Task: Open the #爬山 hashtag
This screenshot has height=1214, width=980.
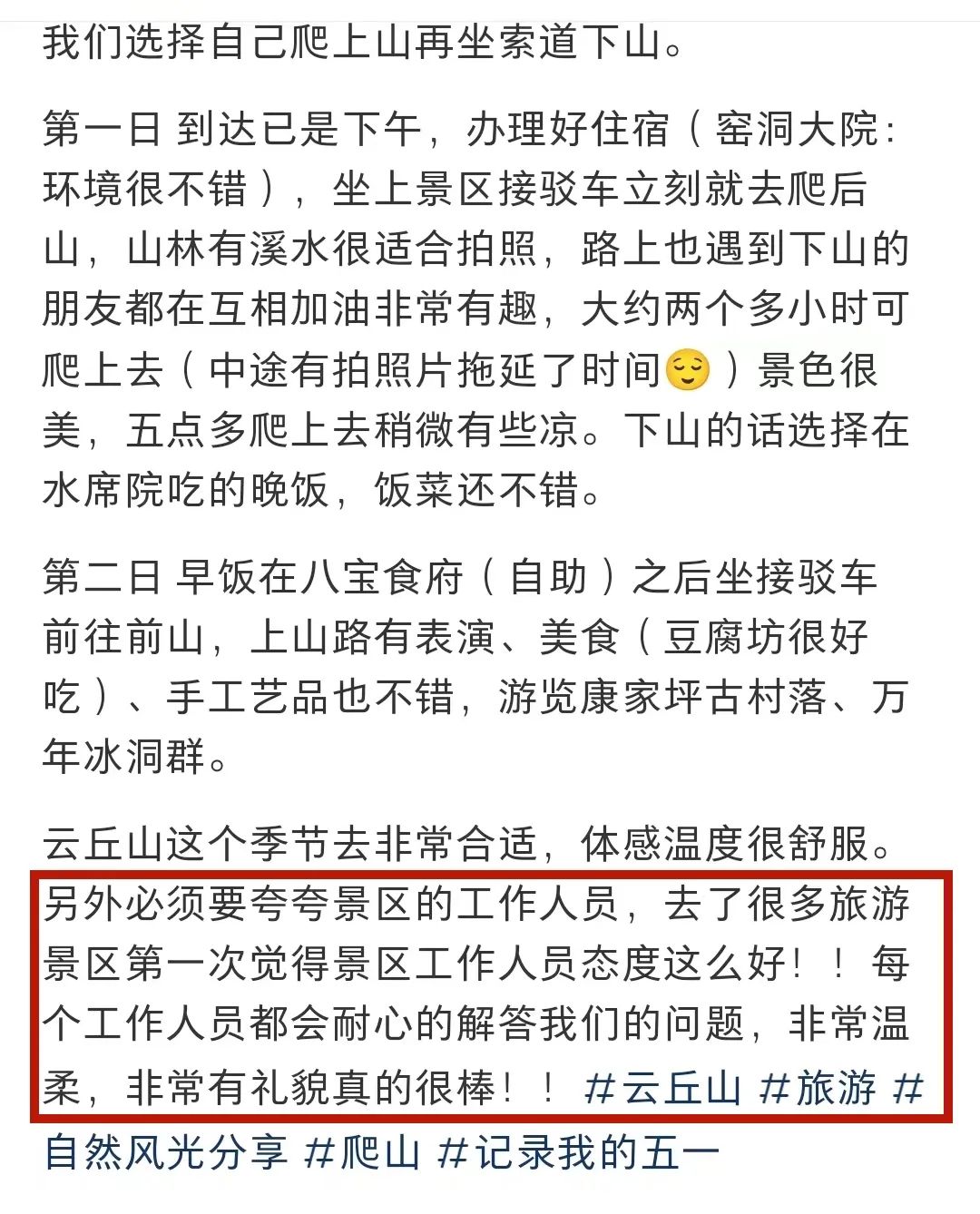Action: tap(362, 1152)
